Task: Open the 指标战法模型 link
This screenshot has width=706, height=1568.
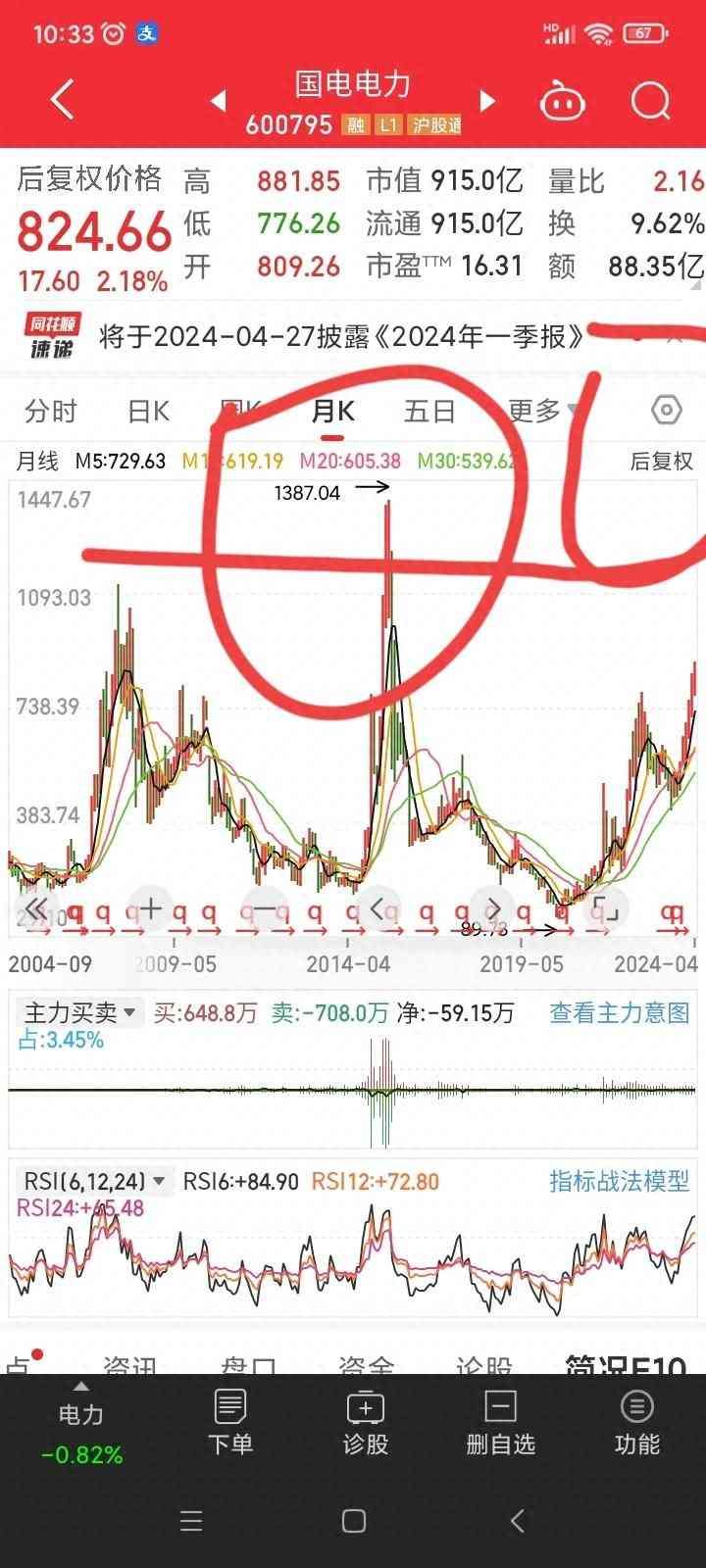Action: click(619, 1181)
